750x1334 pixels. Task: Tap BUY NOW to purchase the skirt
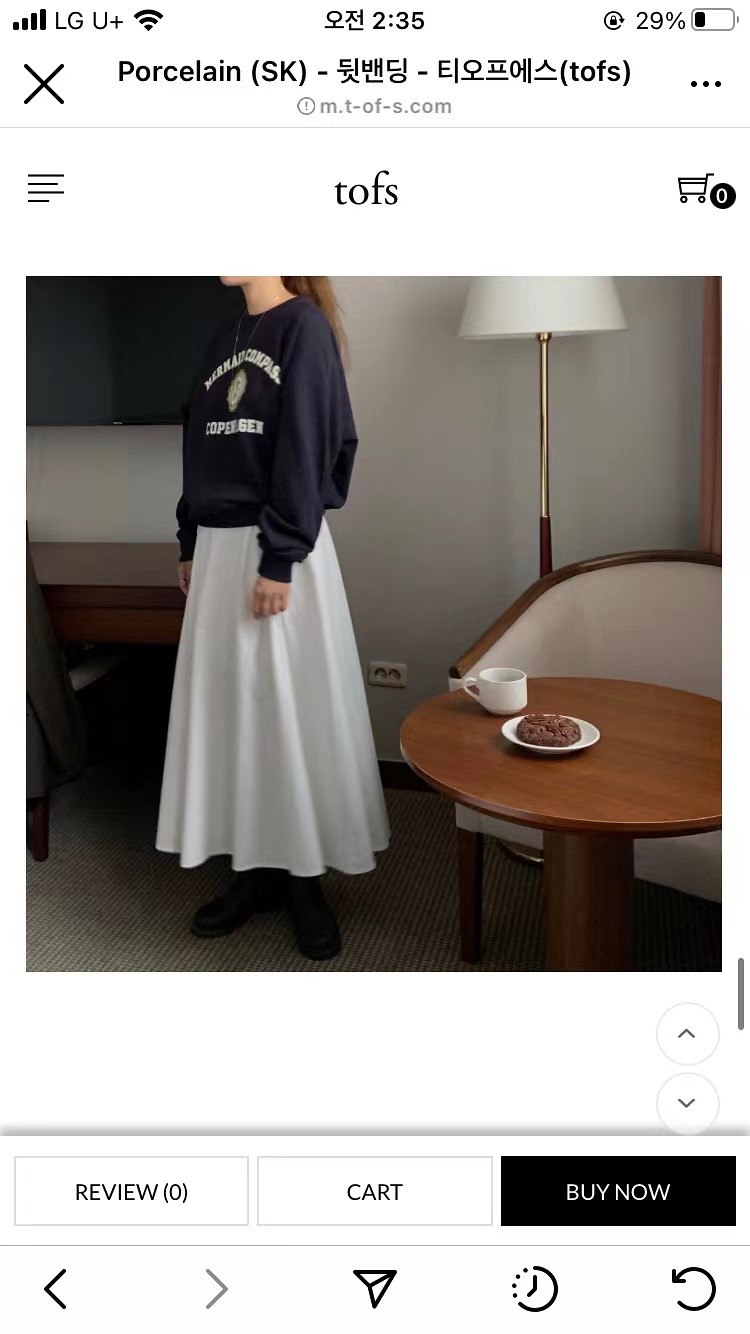tap(618, 1191)
